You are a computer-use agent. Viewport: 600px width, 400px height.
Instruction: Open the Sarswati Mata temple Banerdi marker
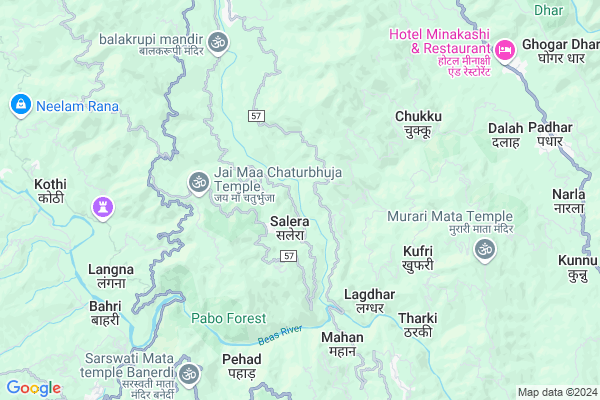coord(189,373)
